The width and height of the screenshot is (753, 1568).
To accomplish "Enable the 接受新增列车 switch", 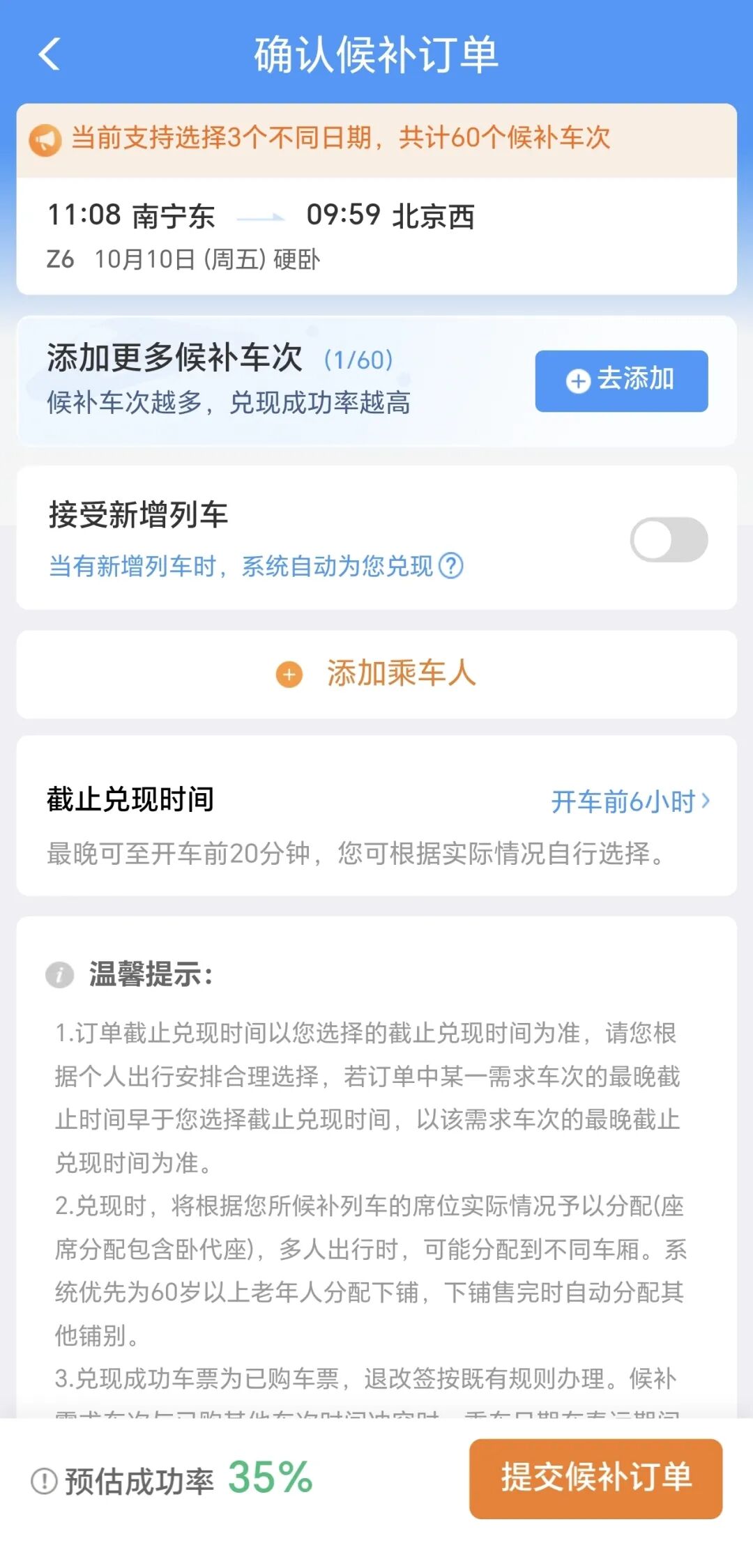I will pyautogui.click(x=669, y=539).
